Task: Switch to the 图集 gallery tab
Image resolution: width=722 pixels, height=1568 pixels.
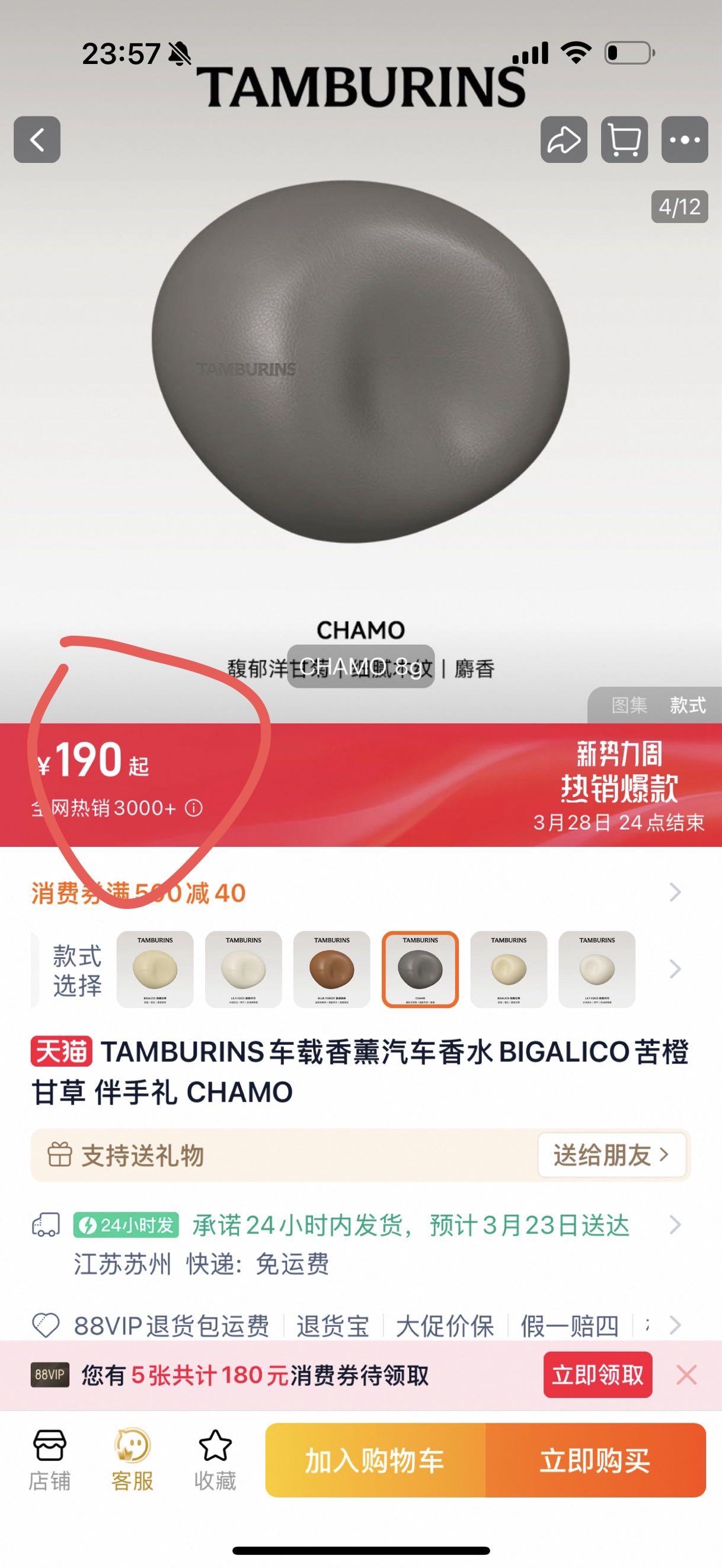Action: click(x=629, y=705)
